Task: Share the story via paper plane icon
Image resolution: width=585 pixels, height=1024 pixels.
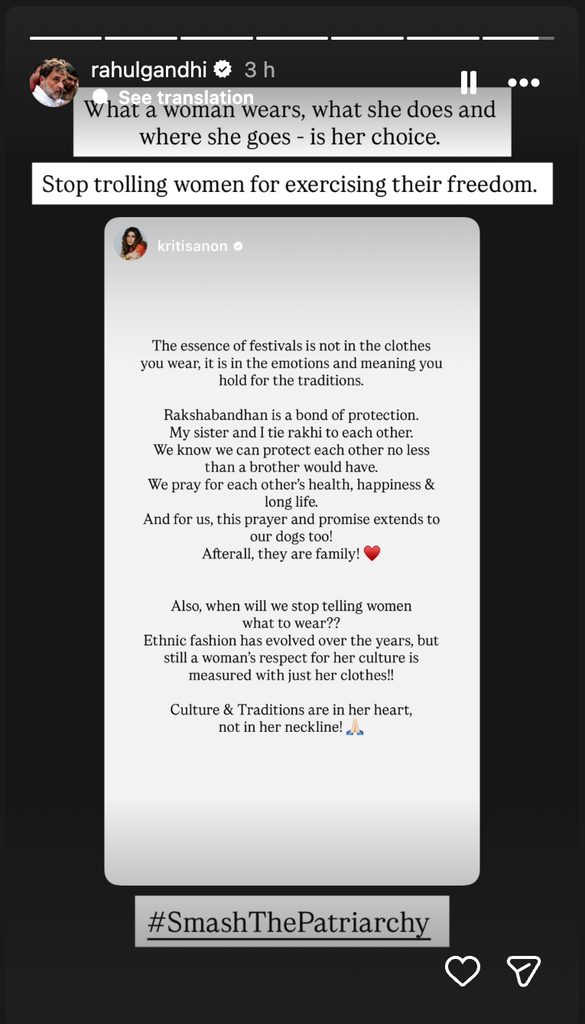Action: (x=524, y=970)
